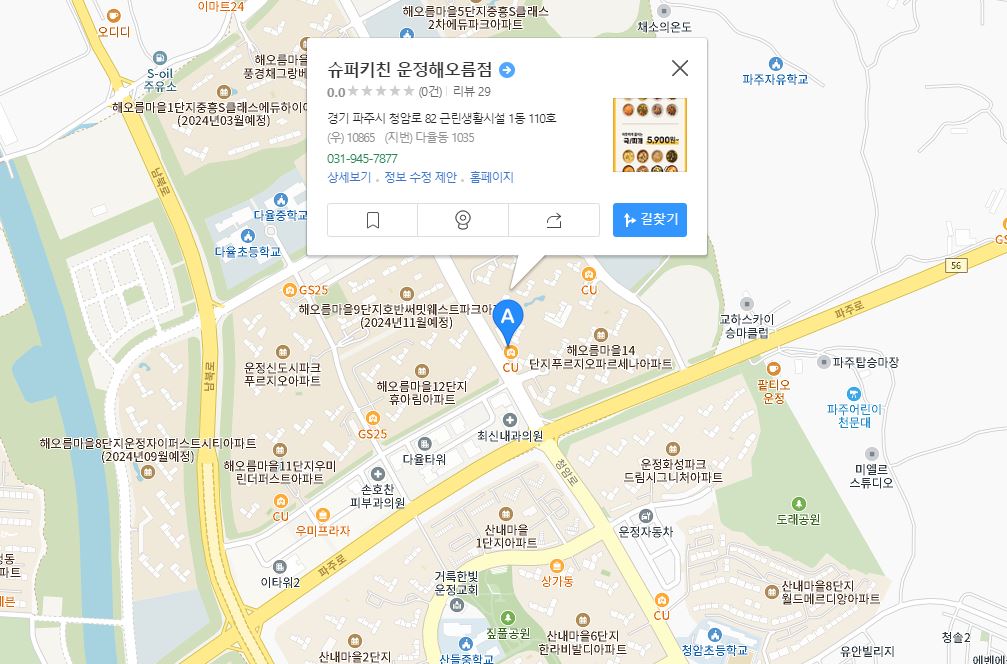Open the arrow next to 슈퍼키친 운정해오름점
Image resolution: width=1007 pixels, height=664 pixels.
coord(507,70)
